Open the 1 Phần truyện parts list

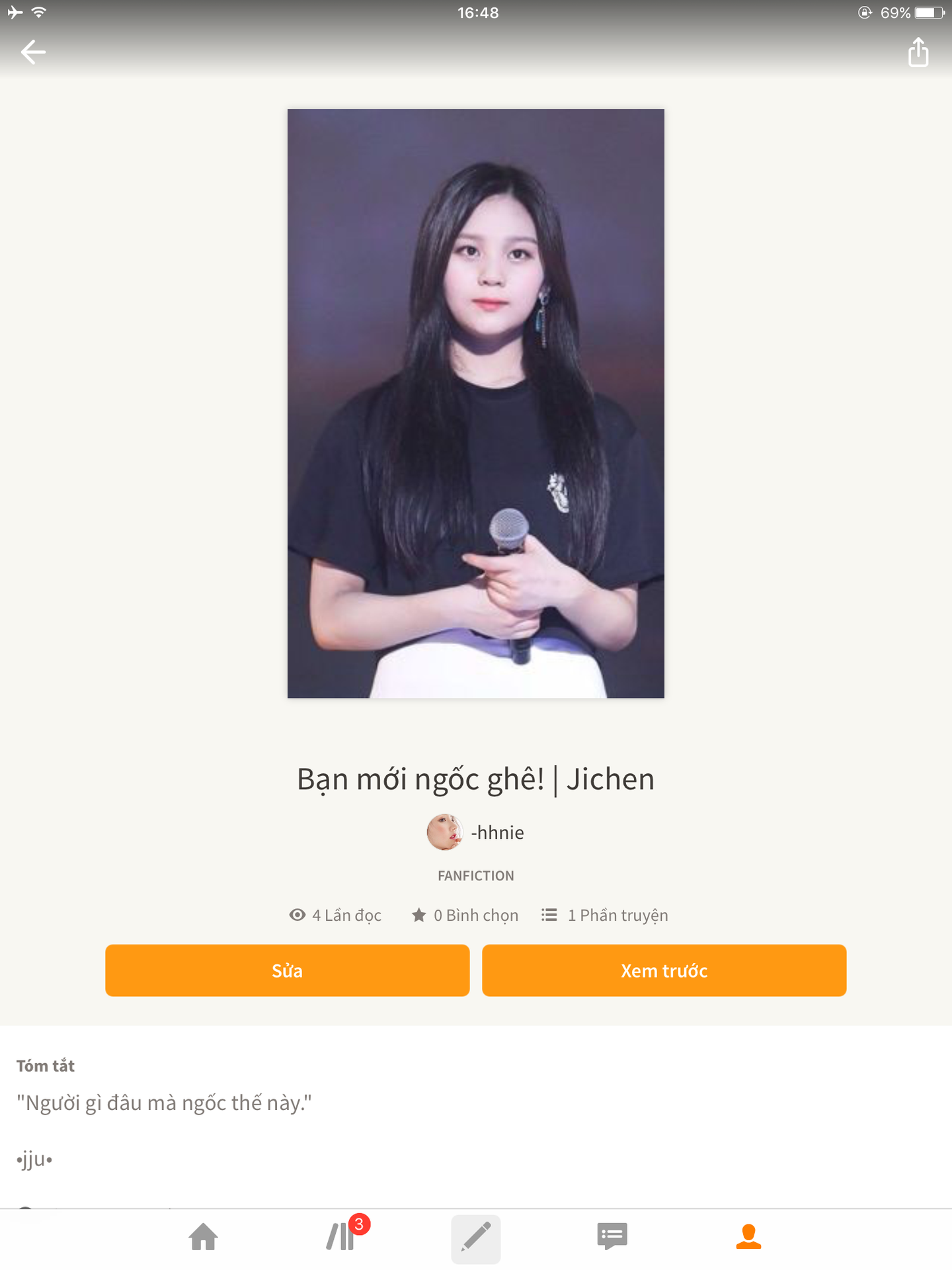pyautogui.click(x=605, y=915)
